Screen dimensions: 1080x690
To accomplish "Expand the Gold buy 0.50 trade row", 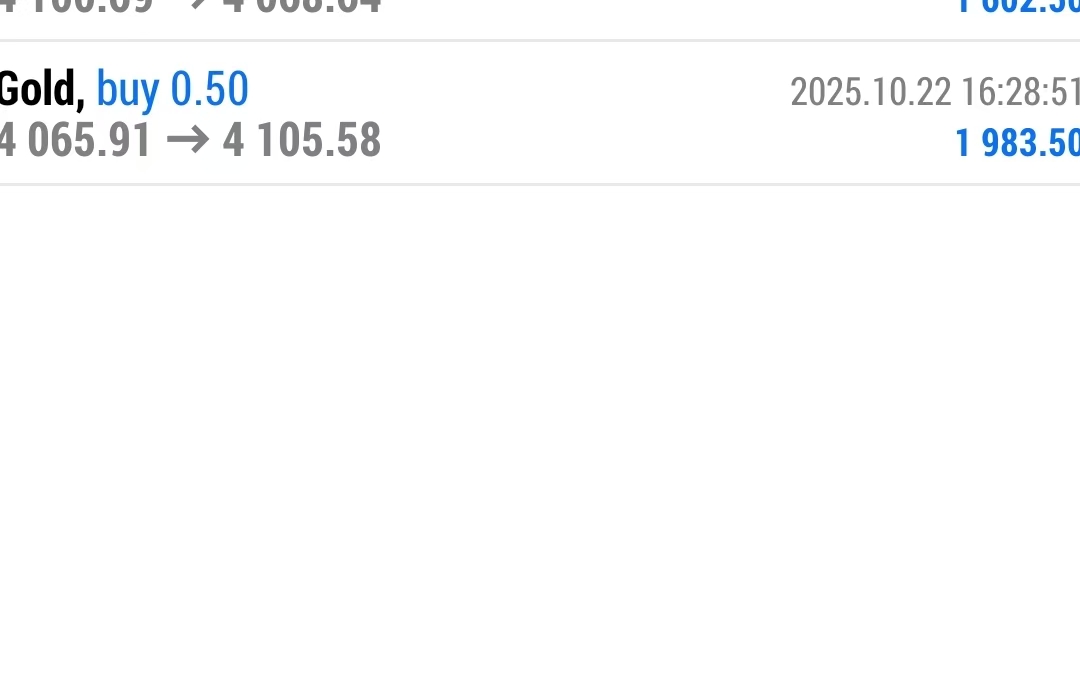I will point(540,114).
